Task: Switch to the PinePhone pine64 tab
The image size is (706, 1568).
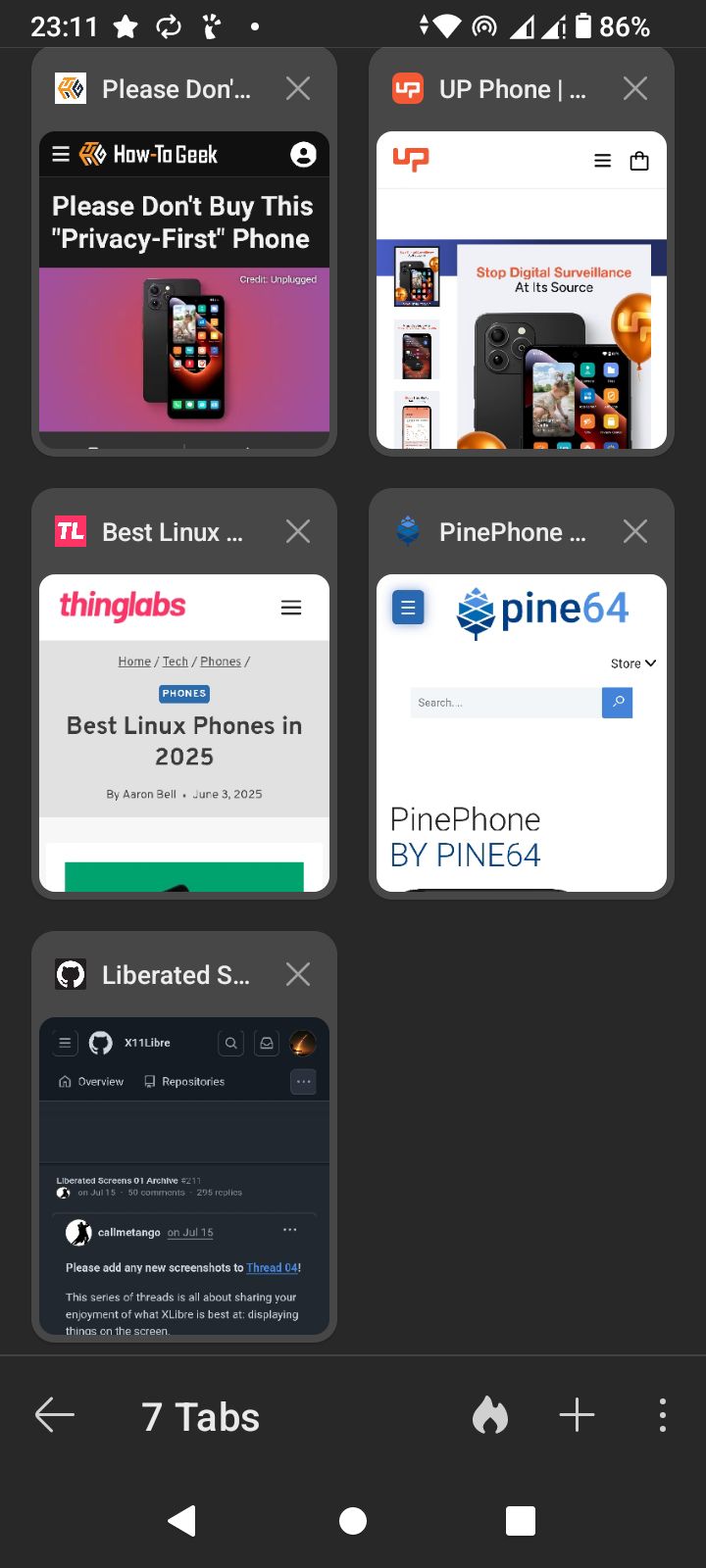Action: pyautogui.click(x=522, y=733)
